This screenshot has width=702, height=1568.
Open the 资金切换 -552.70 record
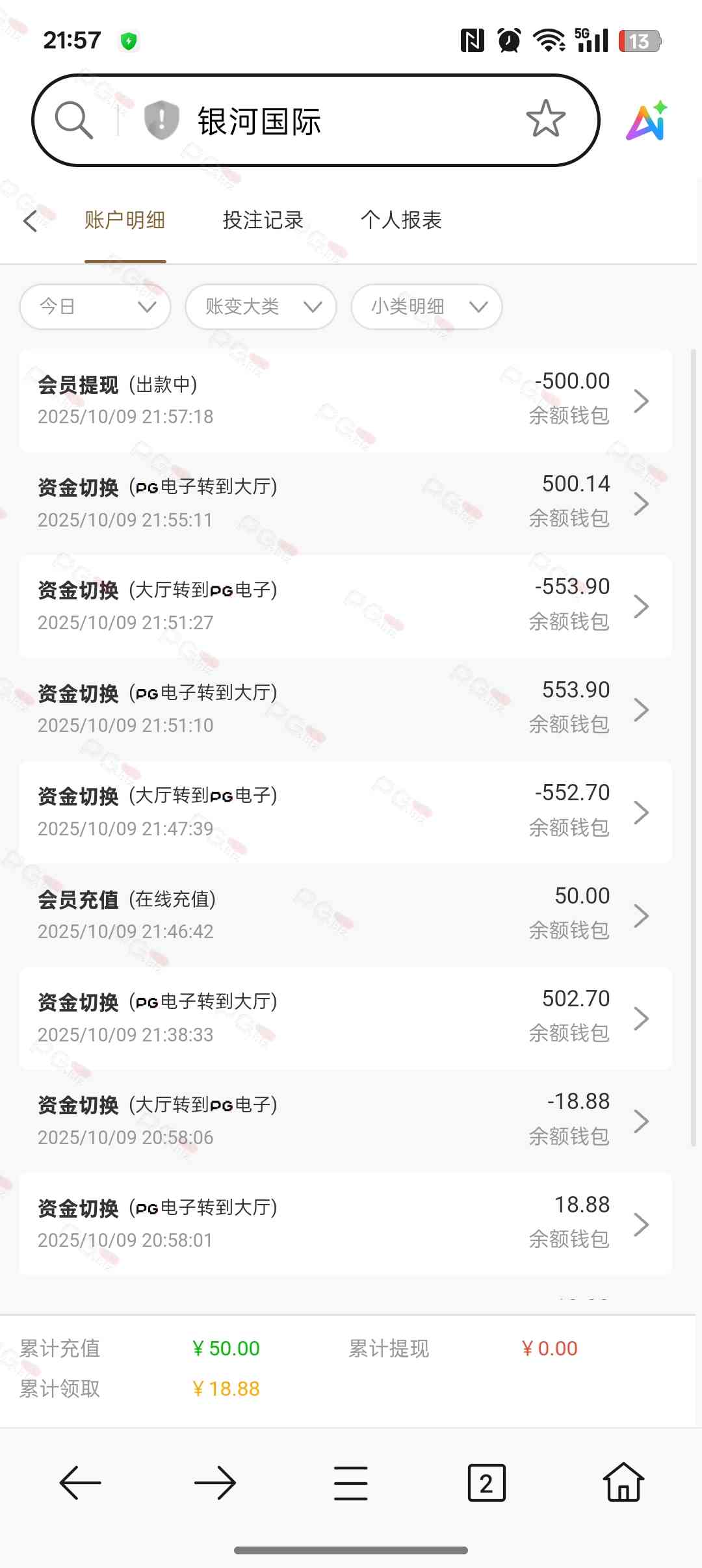point(345,812)
